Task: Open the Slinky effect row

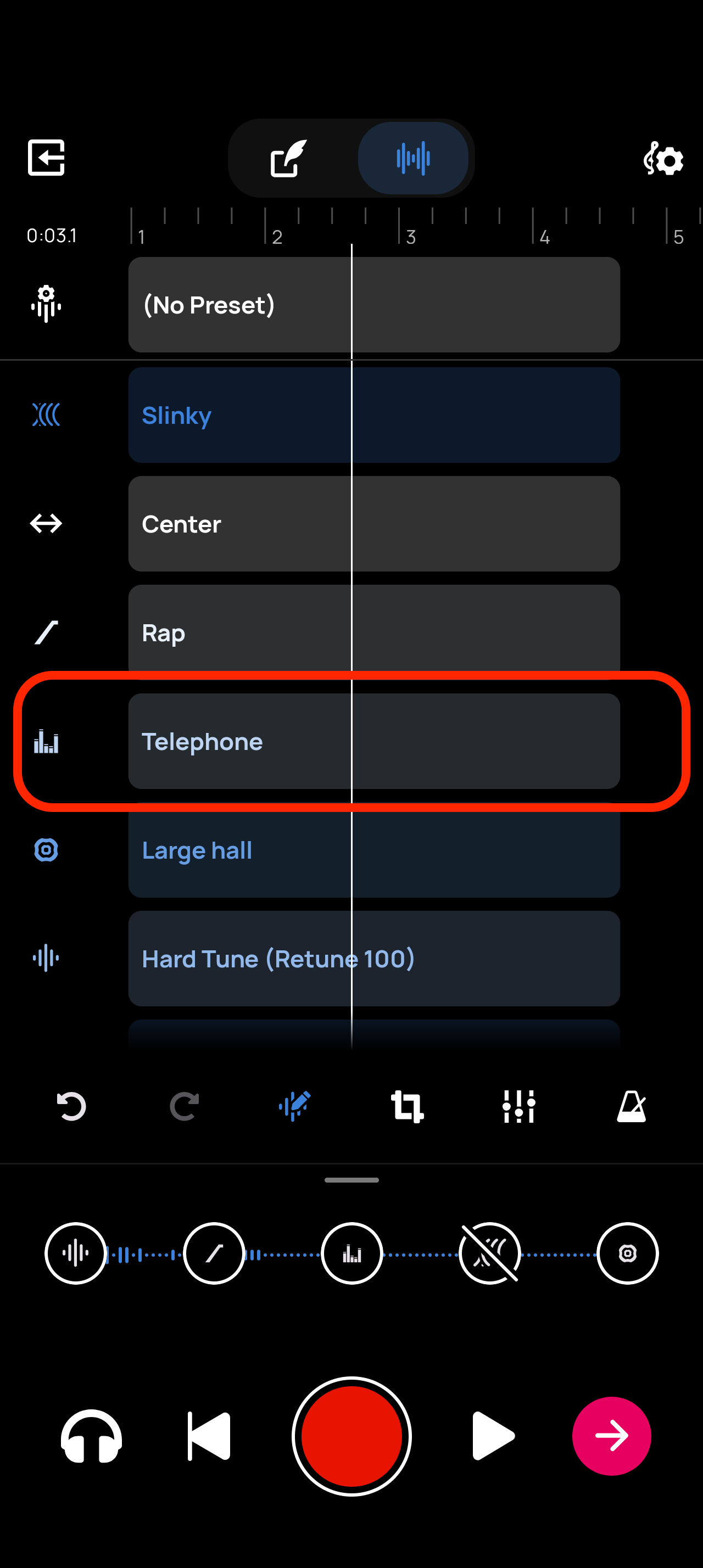Action: pyautogui.click(x=373, y=415)
